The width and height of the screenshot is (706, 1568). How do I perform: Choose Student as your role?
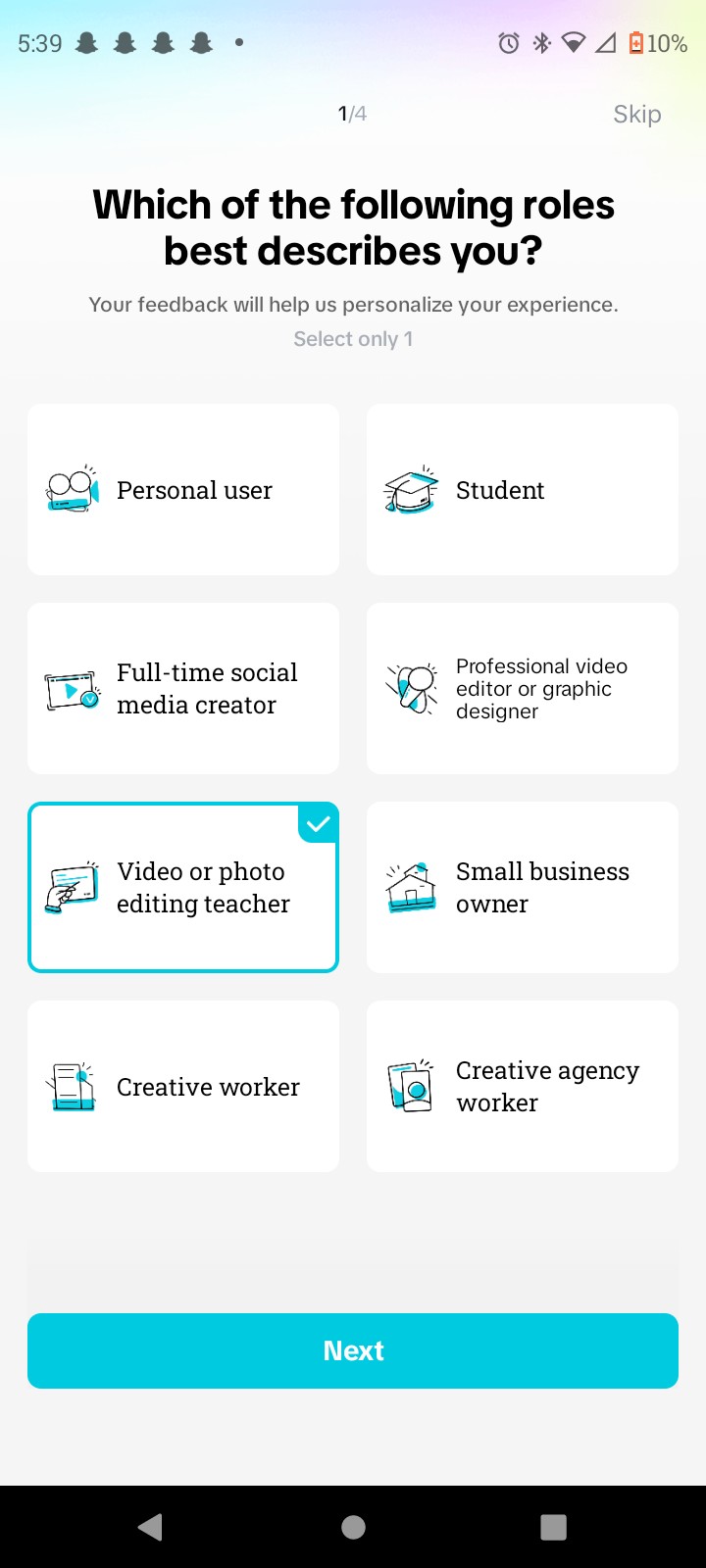coord(522,490)
